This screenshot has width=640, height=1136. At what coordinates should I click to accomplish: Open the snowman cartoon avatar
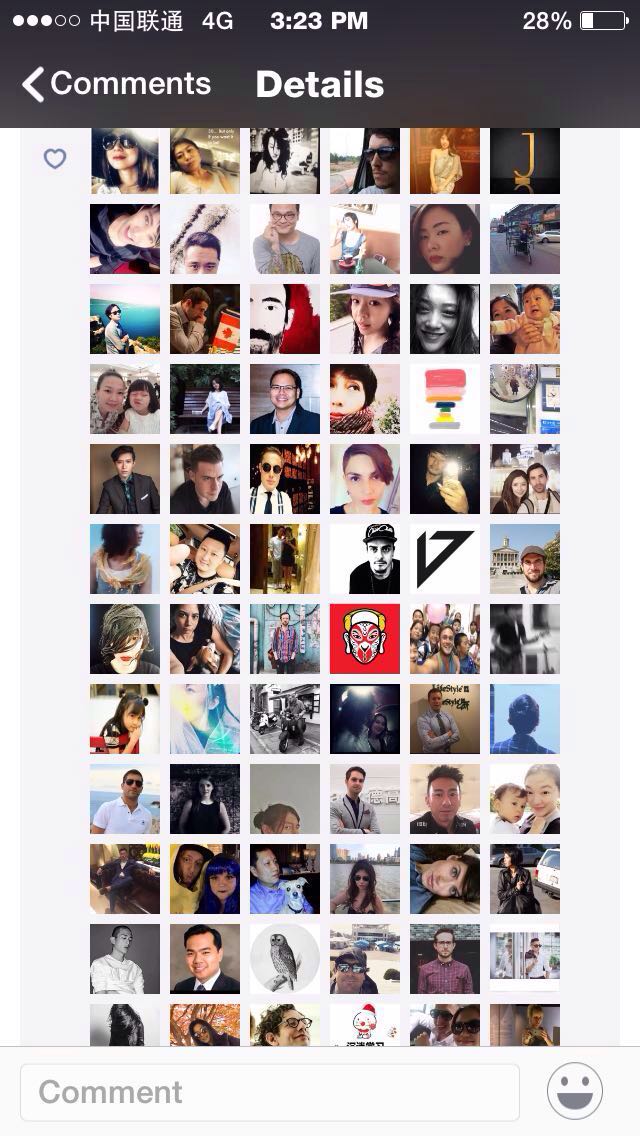point(365,1024)
